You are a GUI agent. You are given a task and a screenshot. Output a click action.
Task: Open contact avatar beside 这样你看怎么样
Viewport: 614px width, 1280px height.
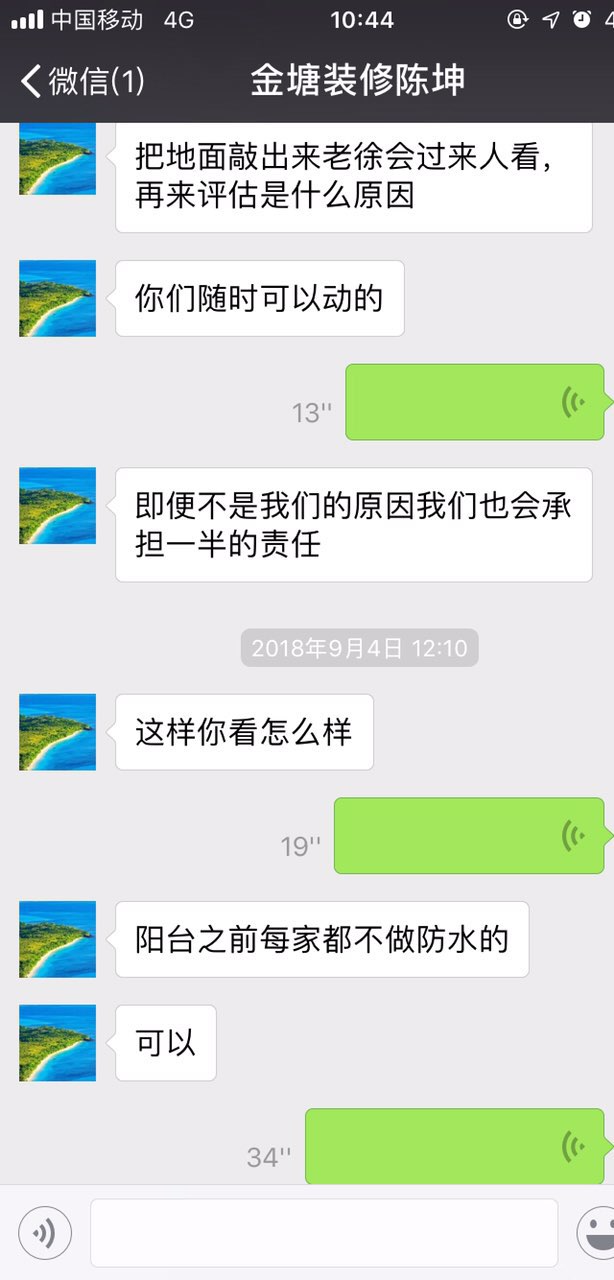[57, 732]
